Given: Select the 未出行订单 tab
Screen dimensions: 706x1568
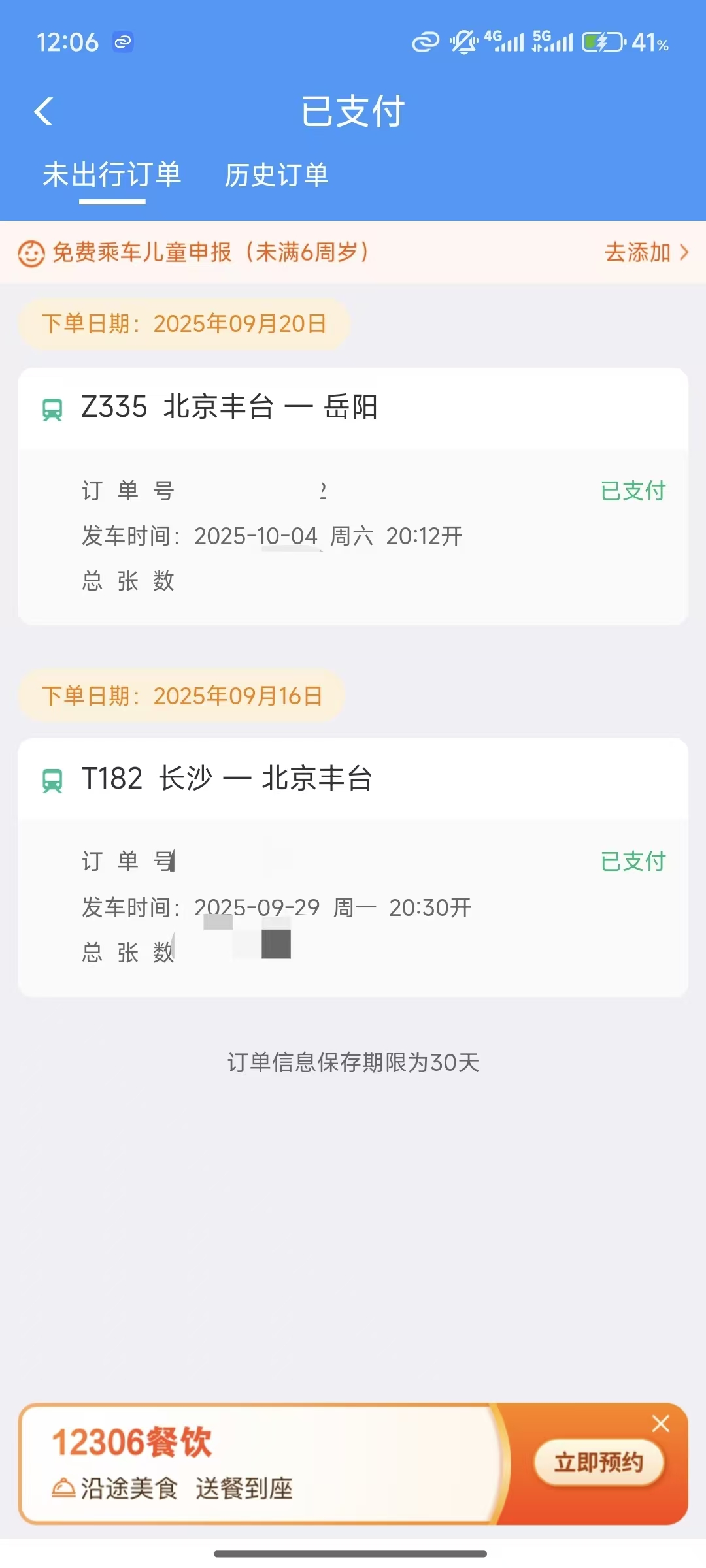Looking at the screenshot, I should pos(112,175).
